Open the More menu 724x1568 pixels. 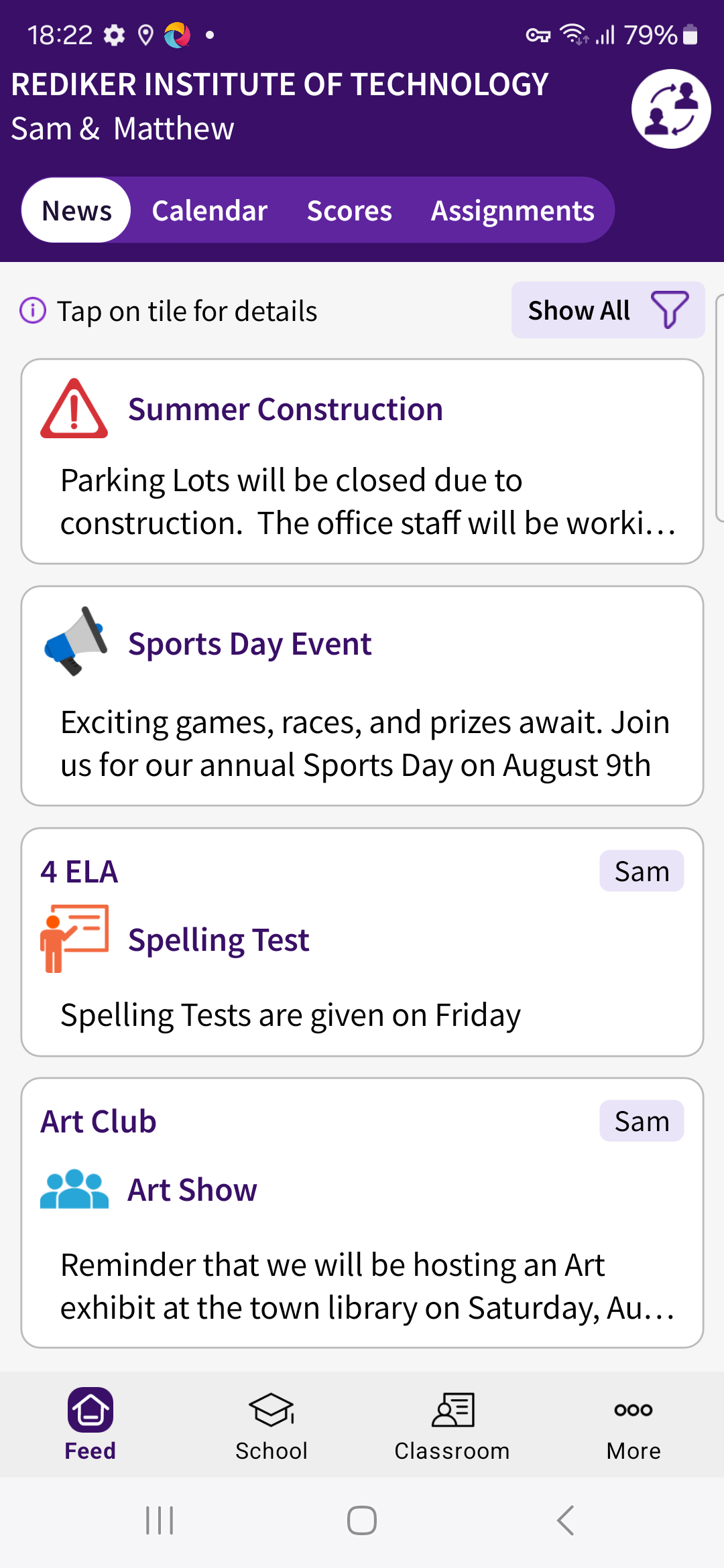(x=633, y=1424)
